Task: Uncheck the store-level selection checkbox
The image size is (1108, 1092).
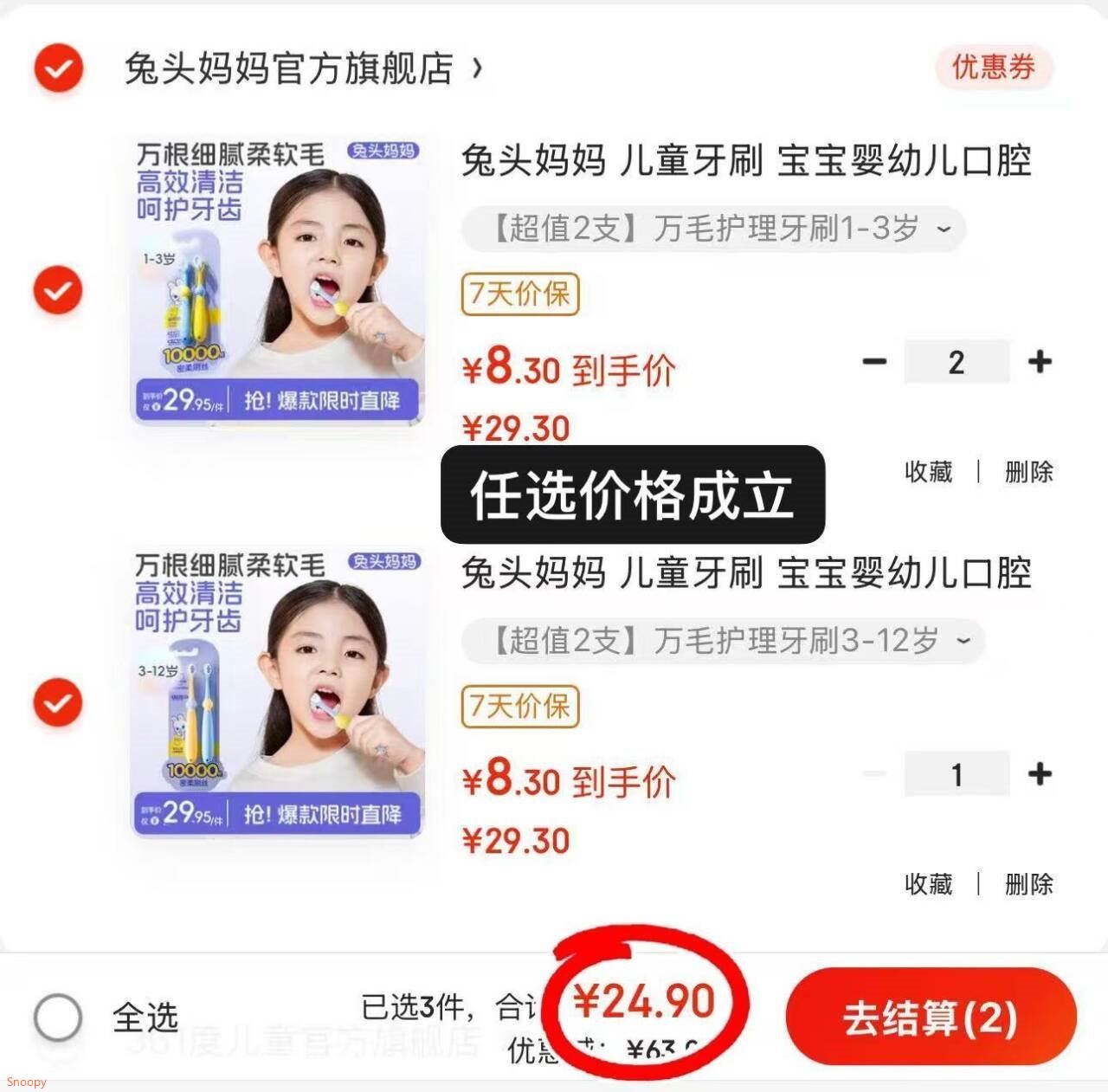Action: [x=58, y=68]
